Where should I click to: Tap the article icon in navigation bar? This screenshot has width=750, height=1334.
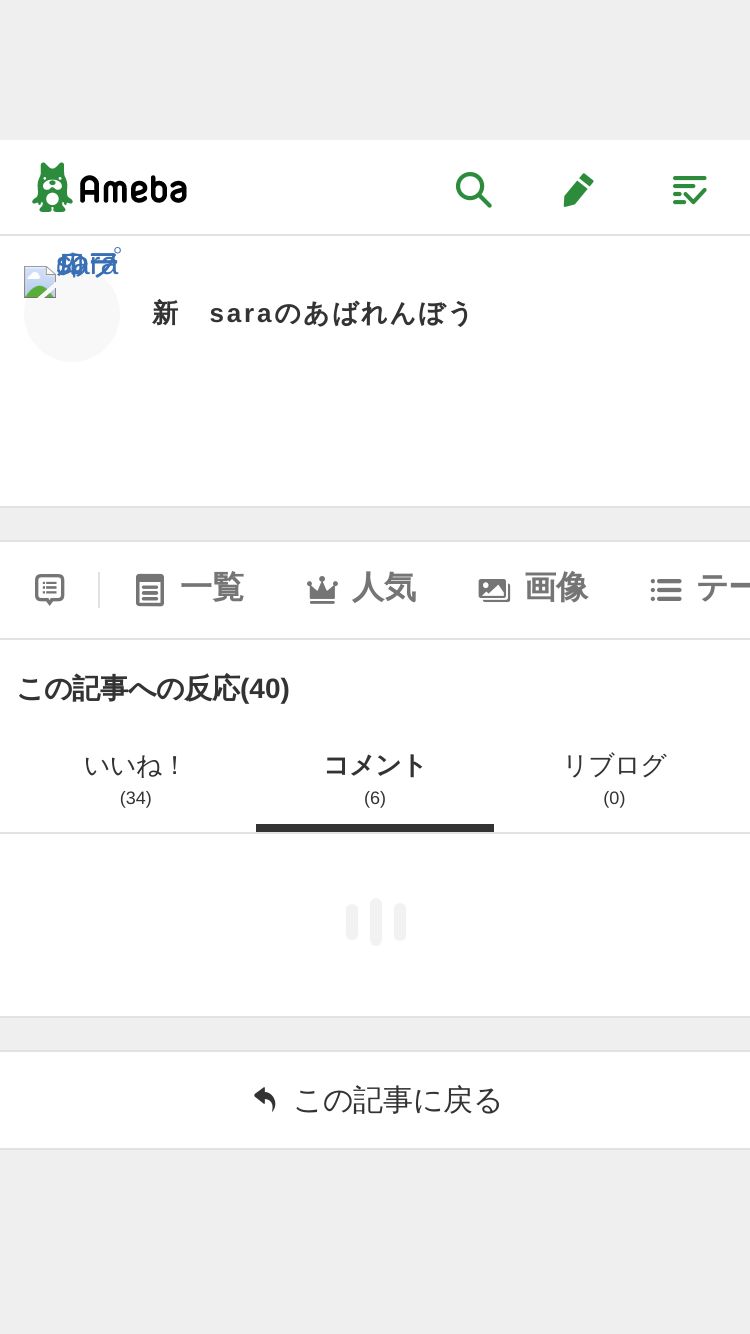point(50,590)
